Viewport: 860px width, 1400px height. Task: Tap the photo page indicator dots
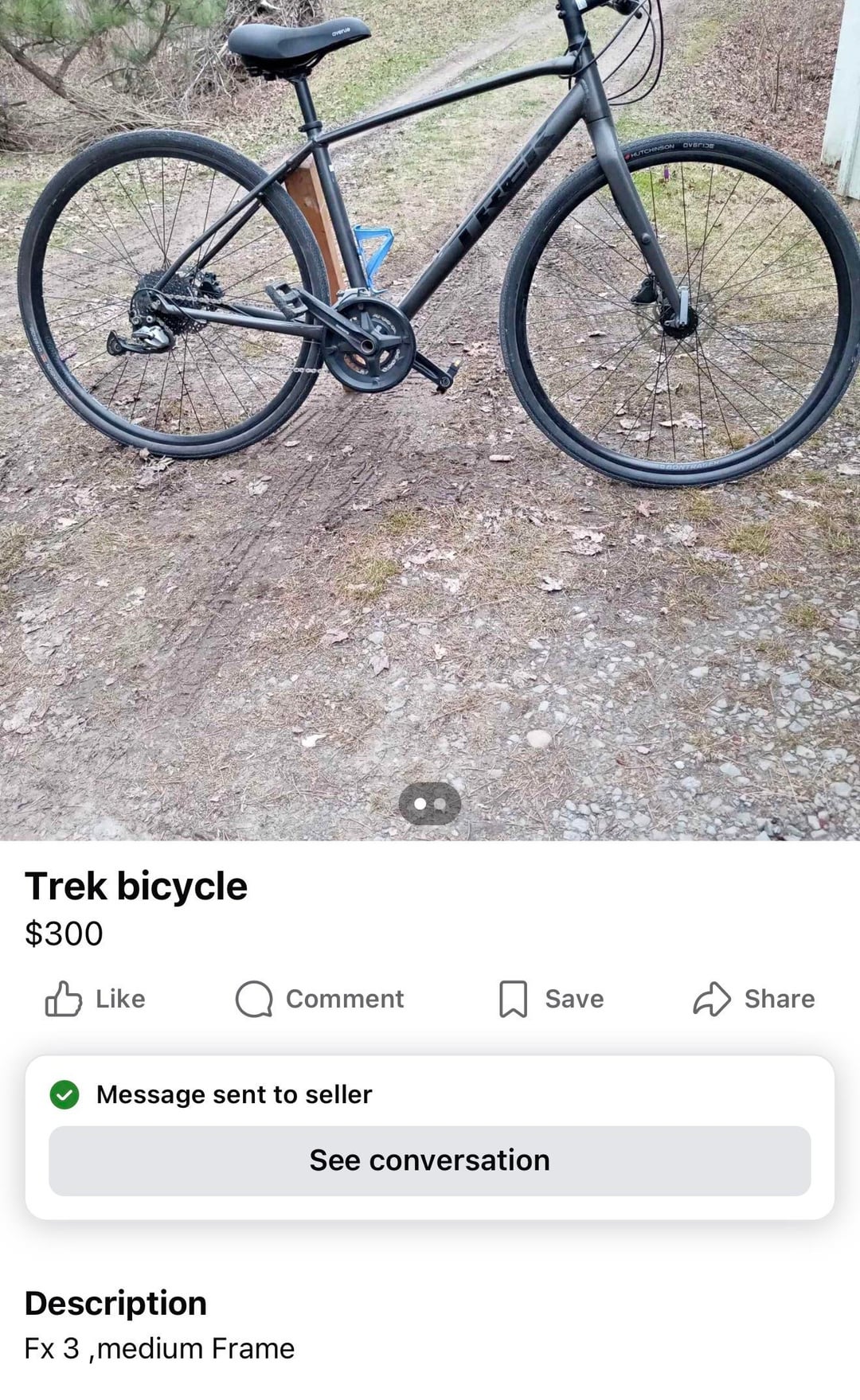[x=430, y=804]
